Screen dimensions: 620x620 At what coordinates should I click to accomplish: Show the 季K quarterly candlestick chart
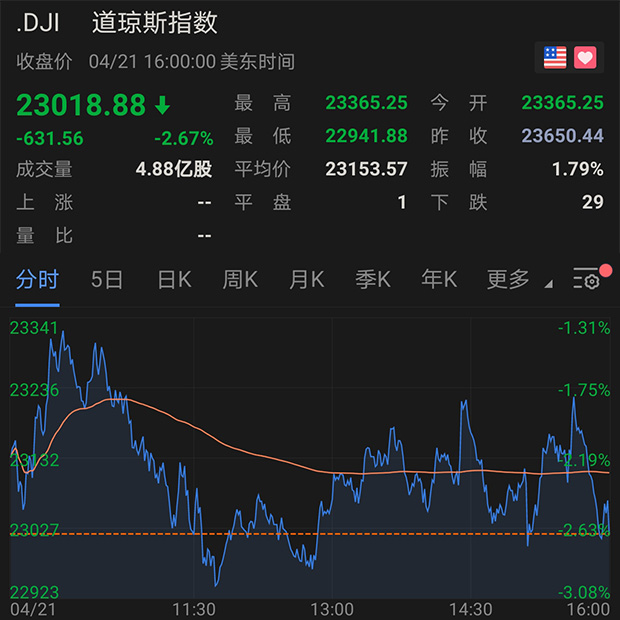[372, 280]
